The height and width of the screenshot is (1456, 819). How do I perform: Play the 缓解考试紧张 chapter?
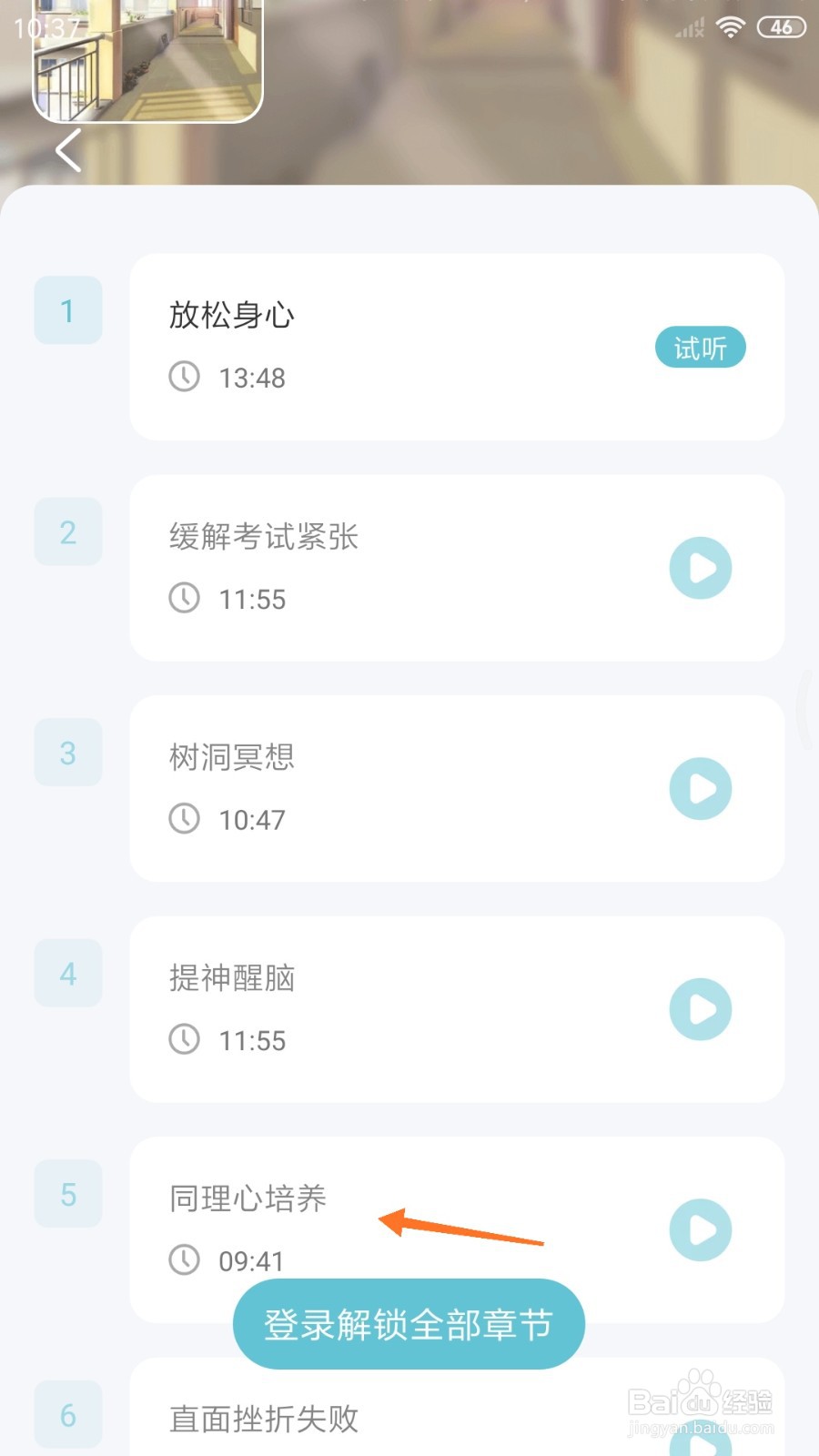tap(701, 568)
